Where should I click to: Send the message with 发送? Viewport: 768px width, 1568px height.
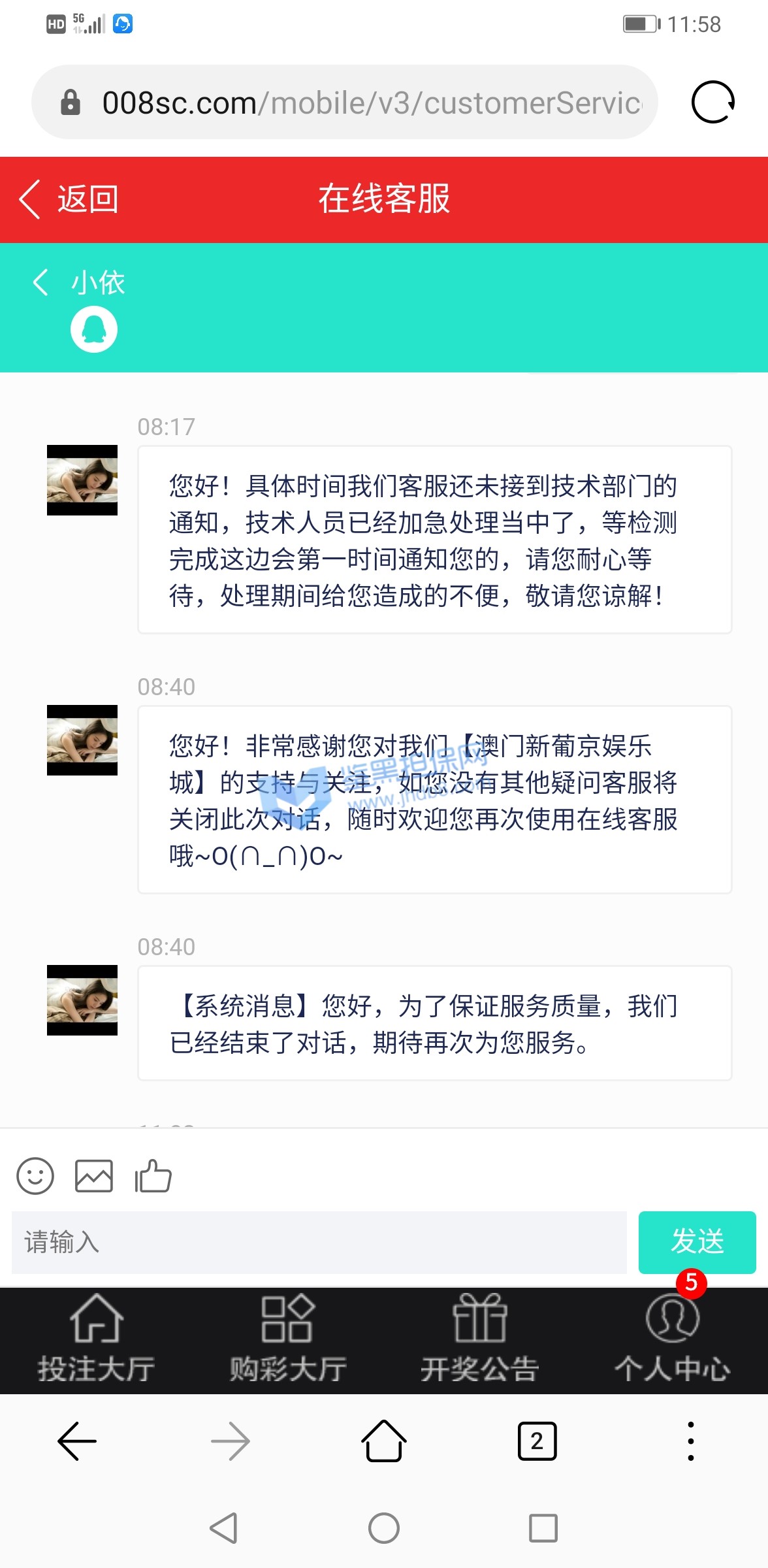(x=697, y=1242)
